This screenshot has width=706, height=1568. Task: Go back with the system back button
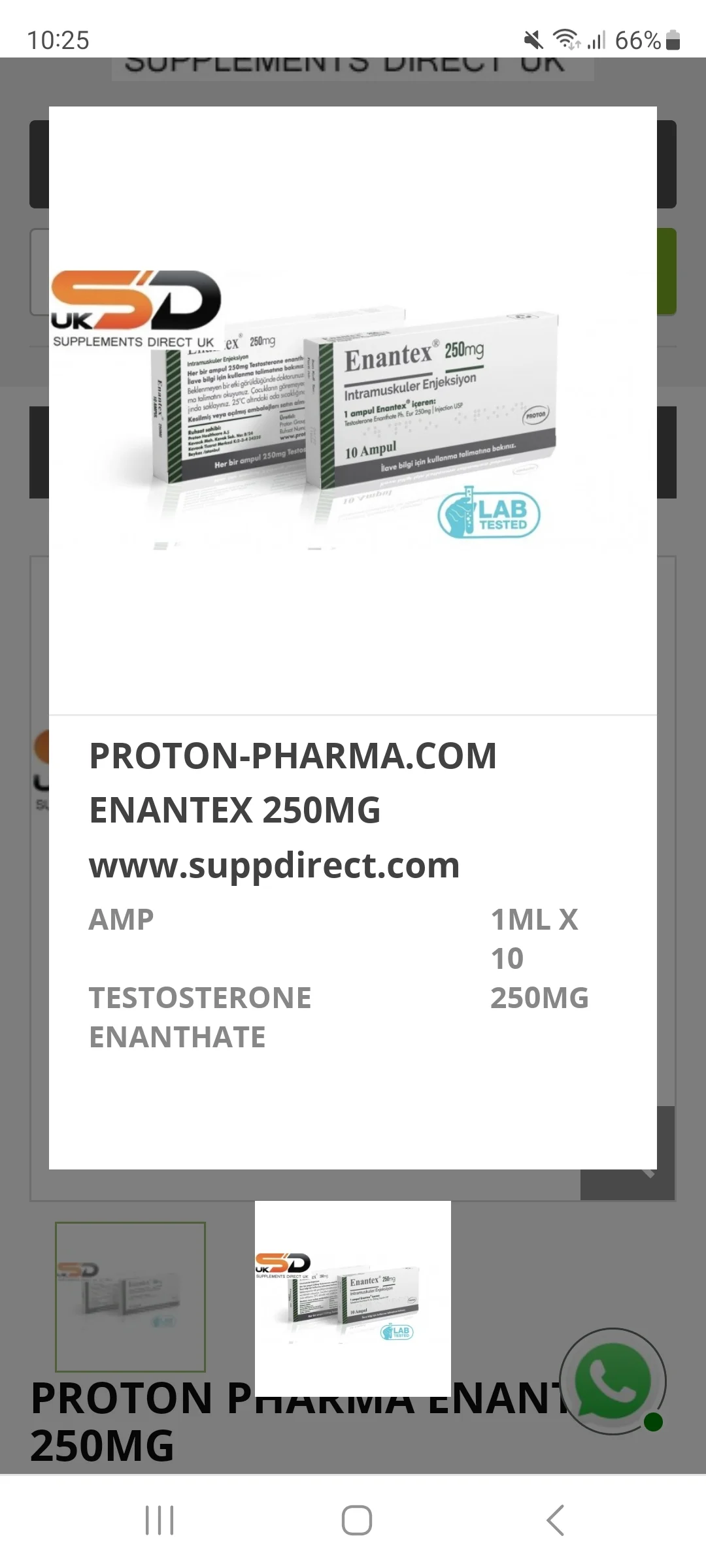pos(554,1520)
